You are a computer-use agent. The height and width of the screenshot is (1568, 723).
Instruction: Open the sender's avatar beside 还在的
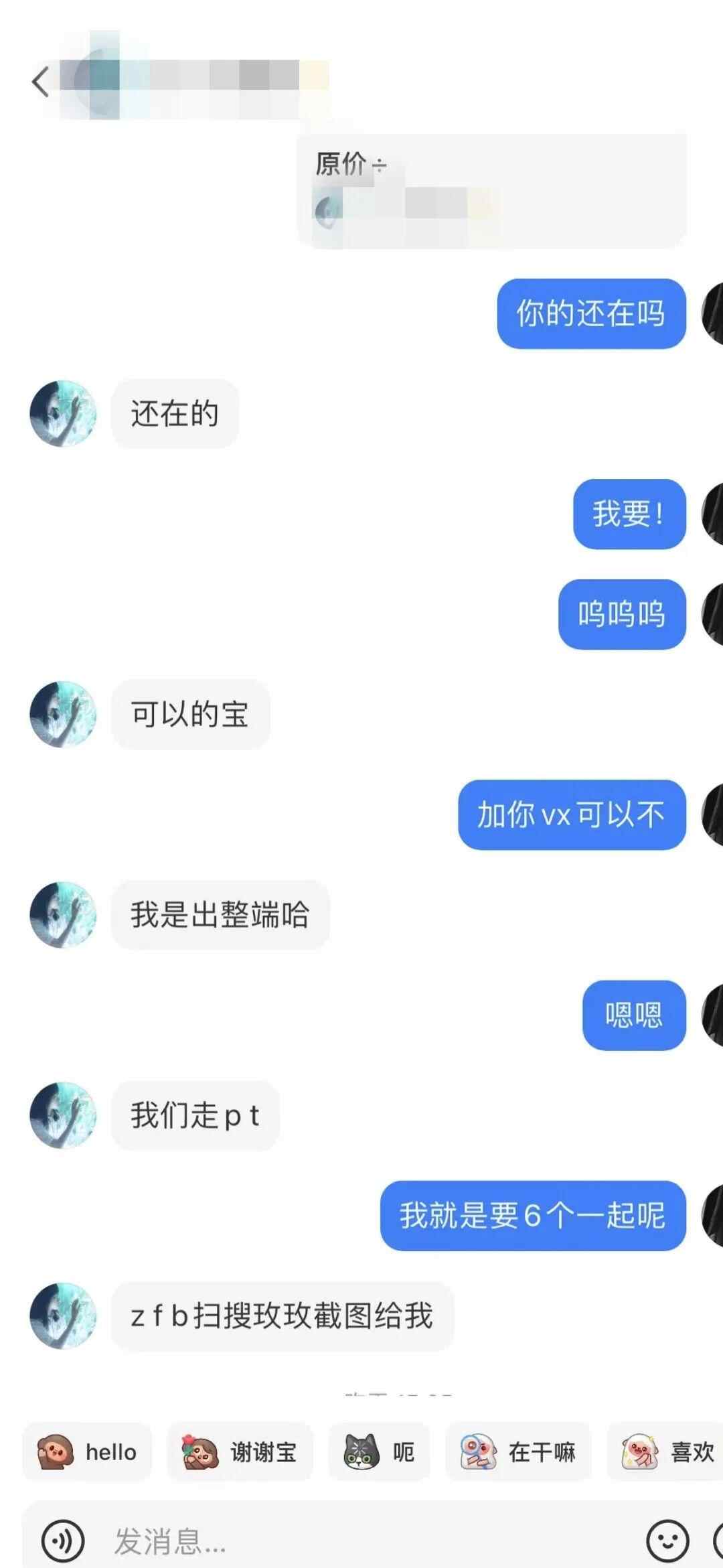pos(63,413)
